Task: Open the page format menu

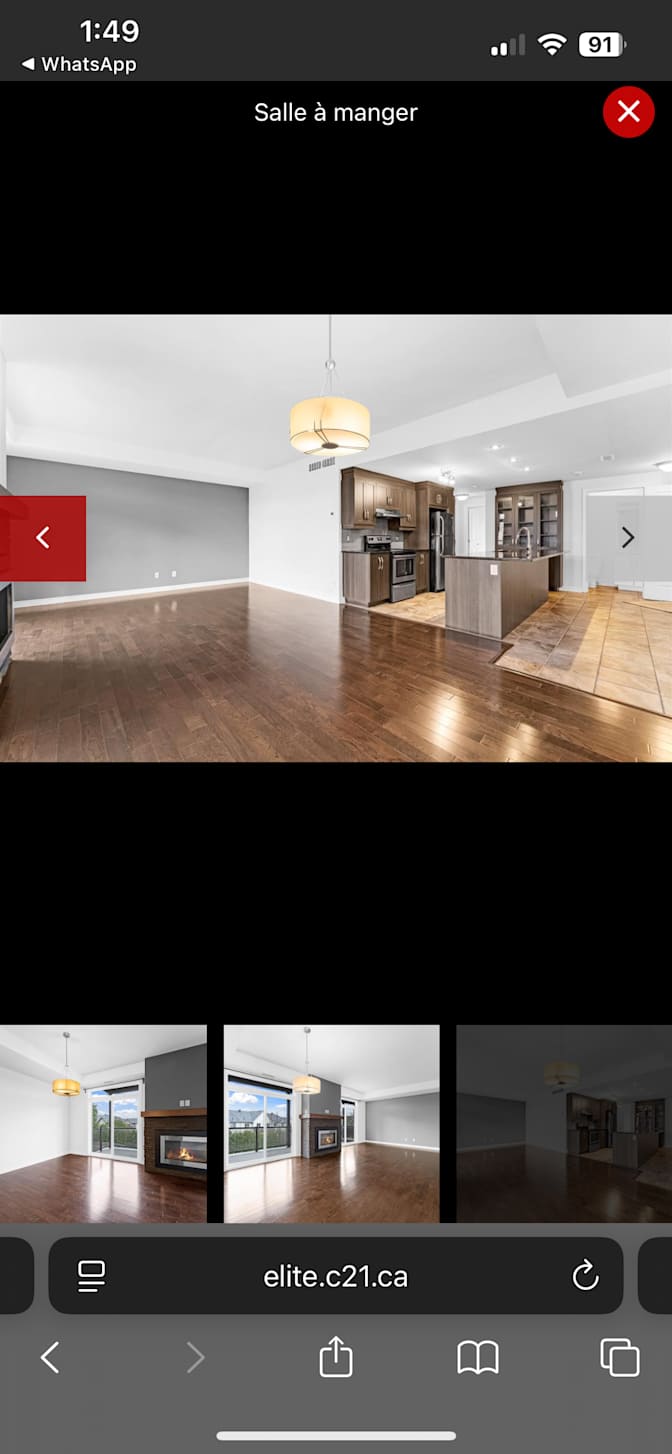Action: point(92,1276)
